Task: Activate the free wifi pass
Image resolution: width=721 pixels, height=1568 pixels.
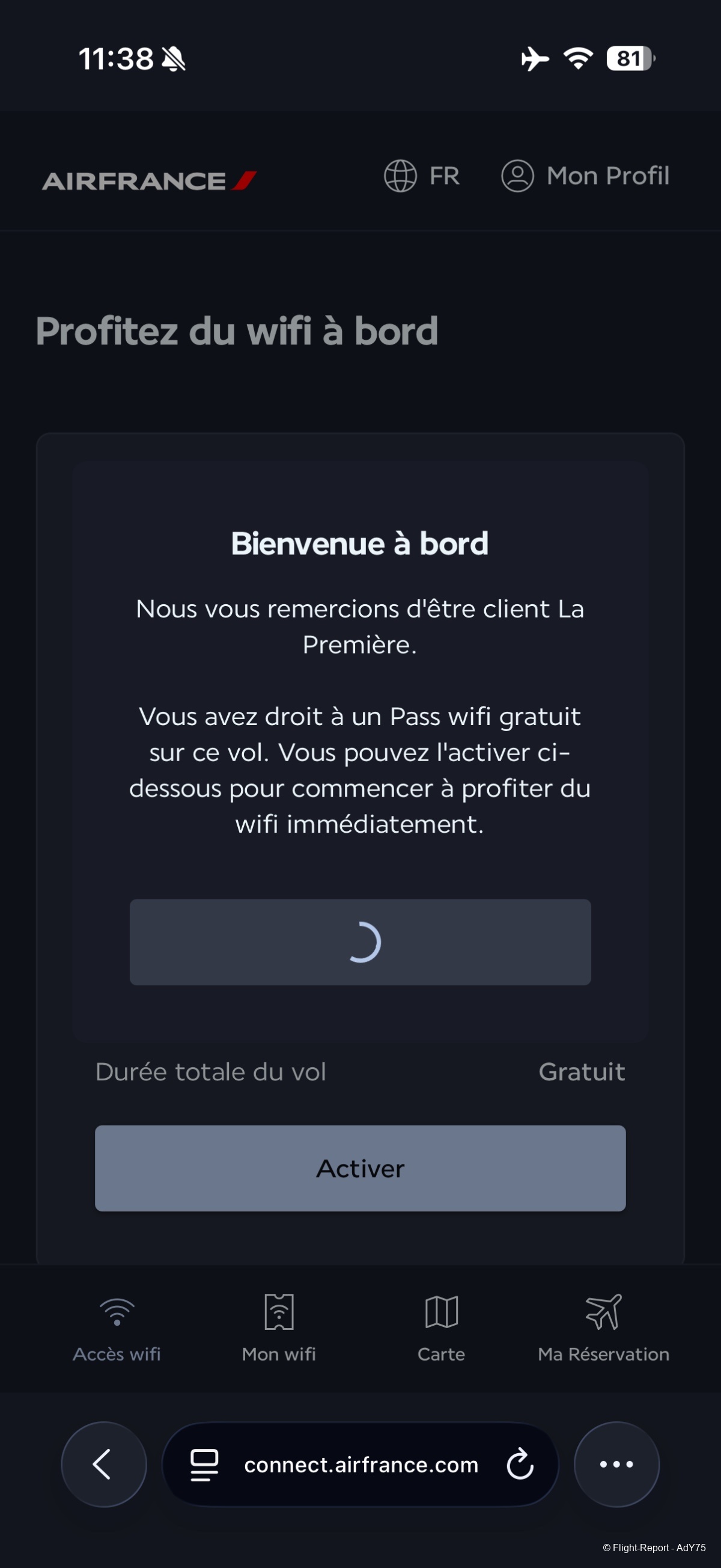Action: click(360, 1168)
